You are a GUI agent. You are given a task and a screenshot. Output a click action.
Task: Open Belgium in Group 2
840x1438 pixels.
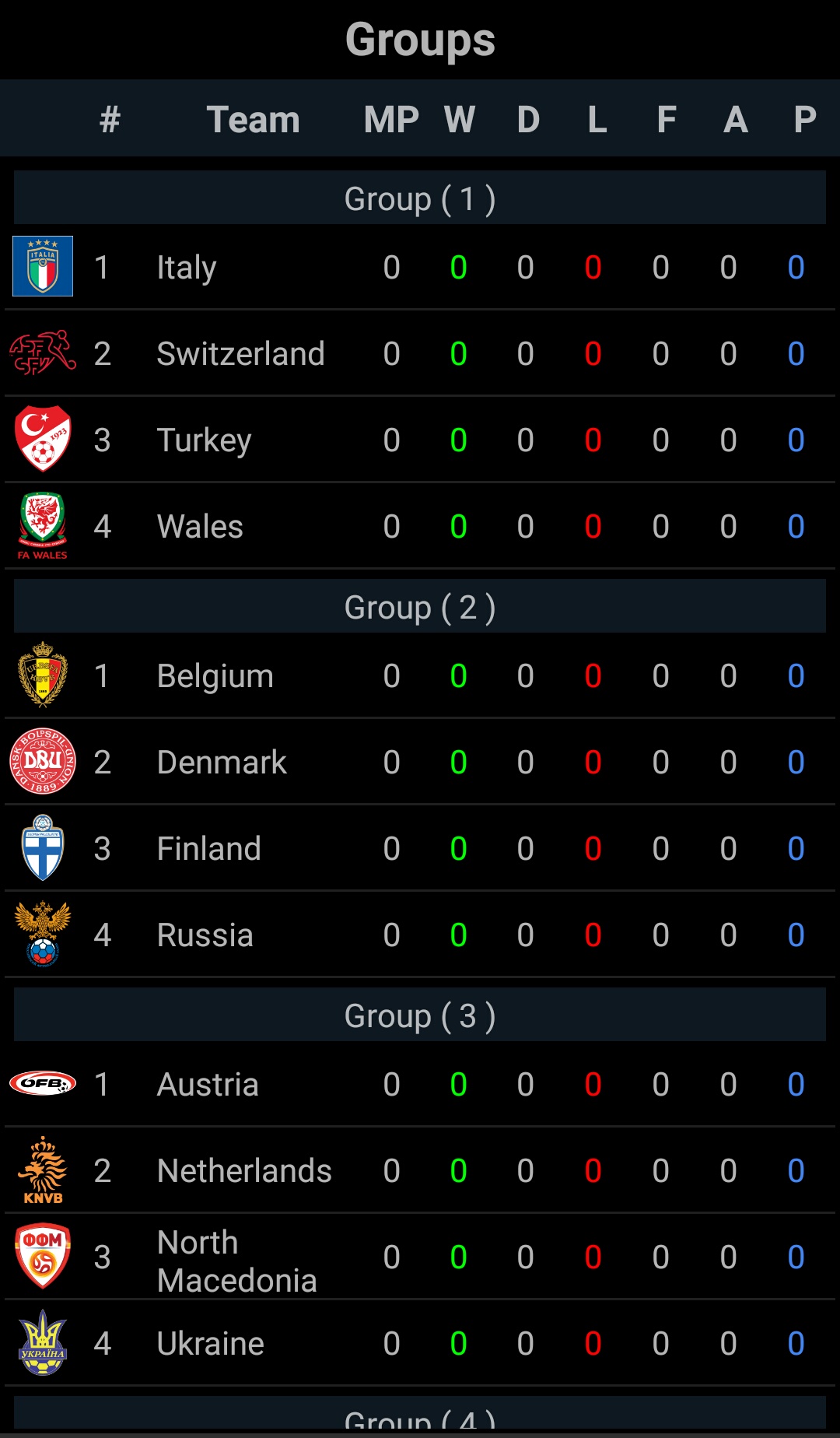[420, 675]
